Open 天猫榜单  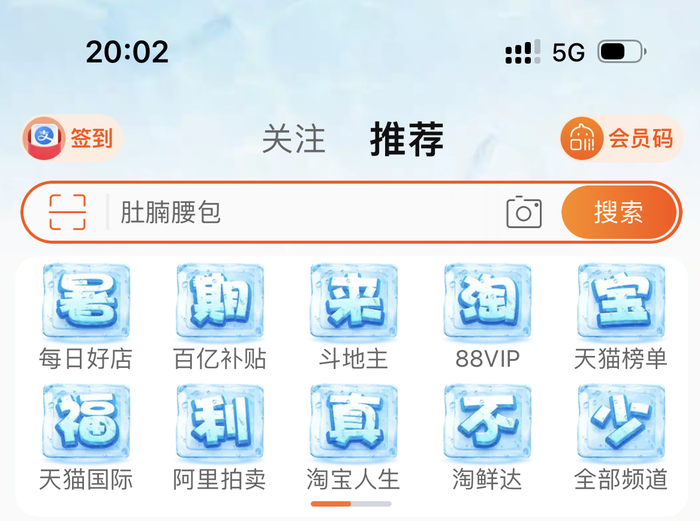[x=620, y=315]
